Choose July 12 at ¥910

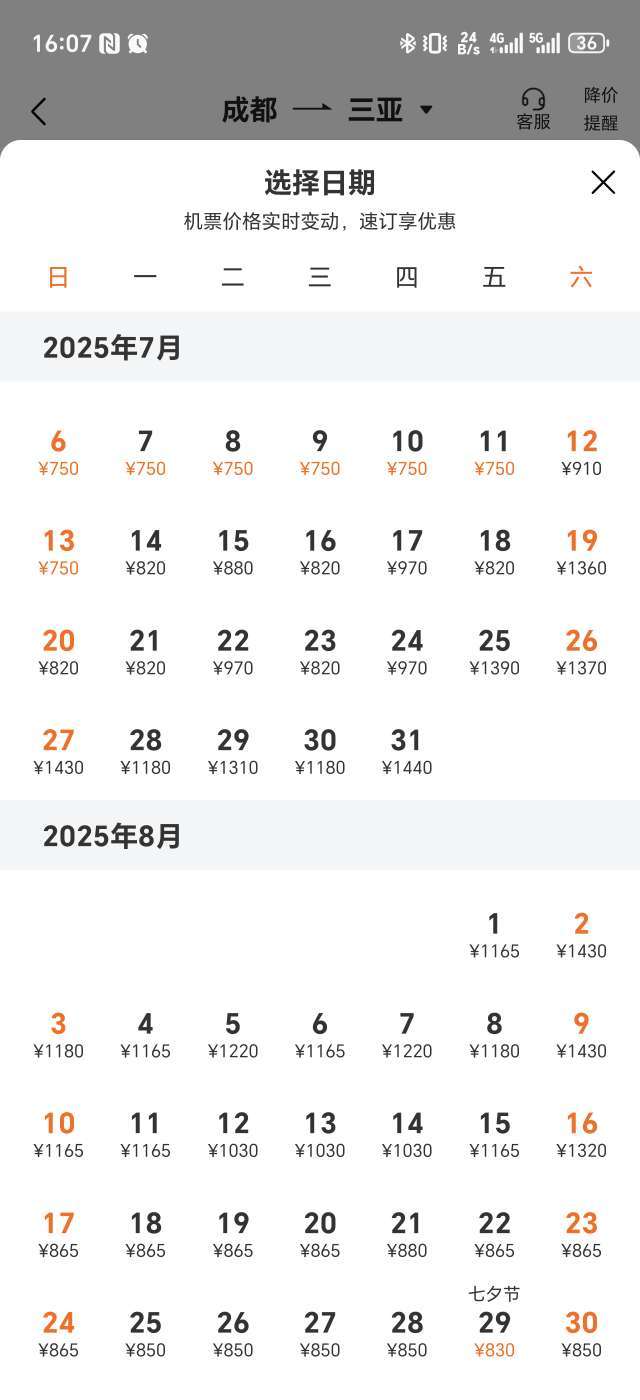click(x=581, y=452)
